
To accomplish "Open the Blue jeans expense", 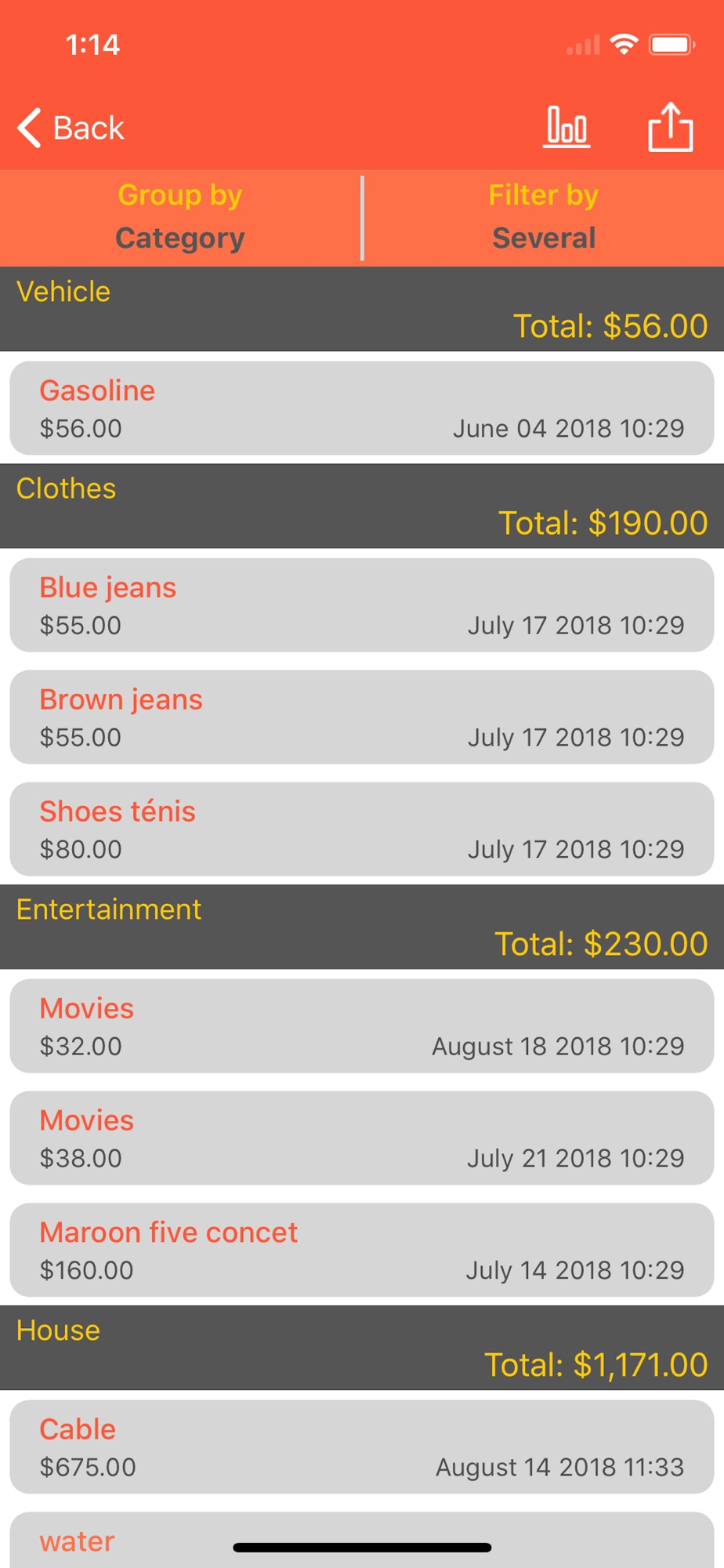I will pyautogui.click(x=362, y=604).
